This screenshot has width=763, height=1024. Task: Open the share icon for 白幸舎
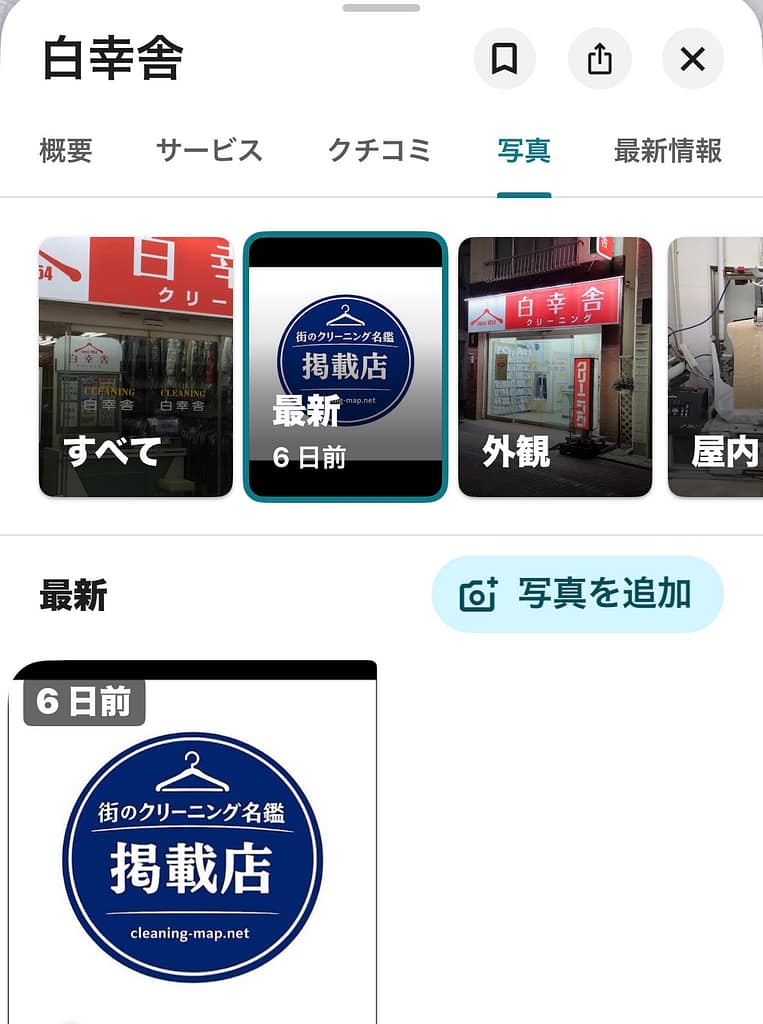pos(599,58)
